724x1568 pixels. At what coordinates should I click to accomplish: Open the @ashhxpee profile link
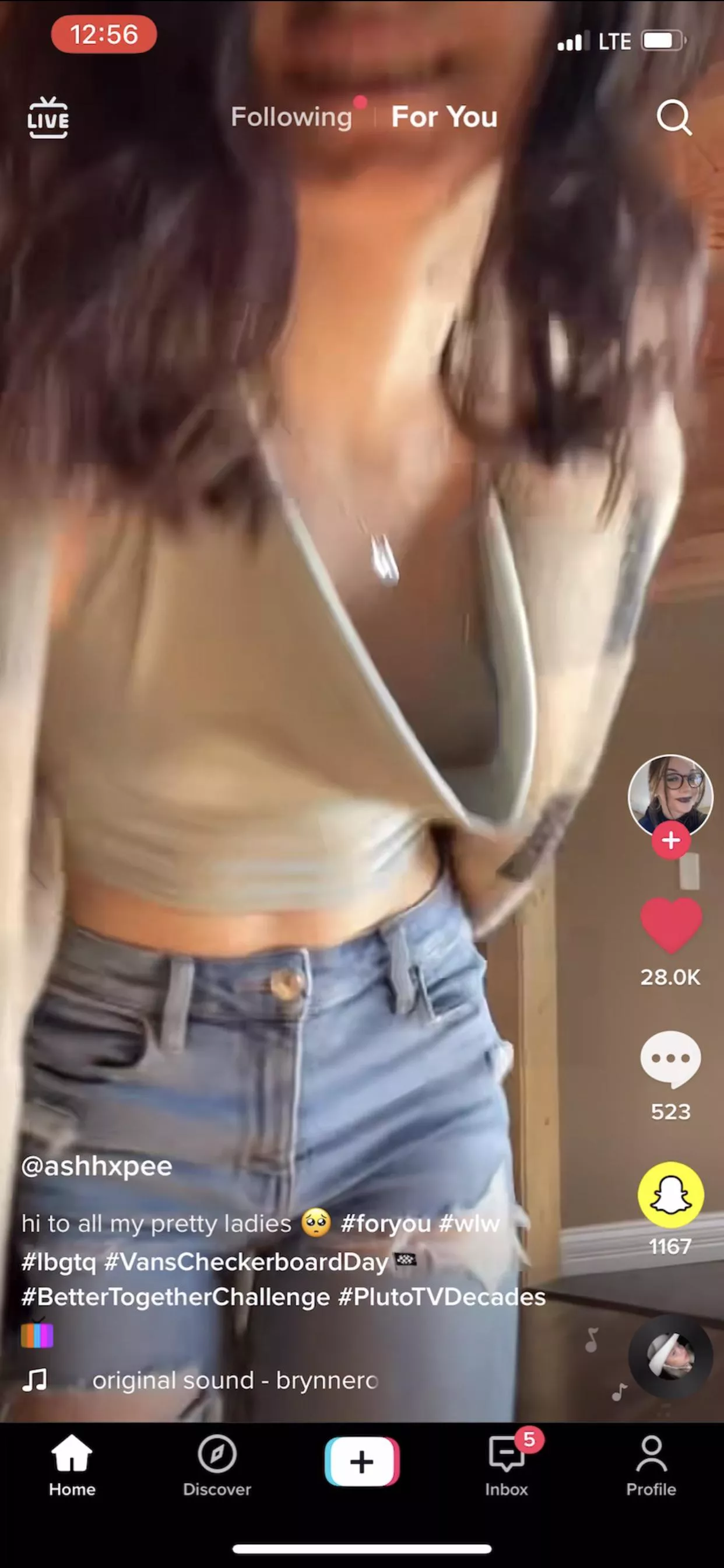click(x=97, y=1166)
